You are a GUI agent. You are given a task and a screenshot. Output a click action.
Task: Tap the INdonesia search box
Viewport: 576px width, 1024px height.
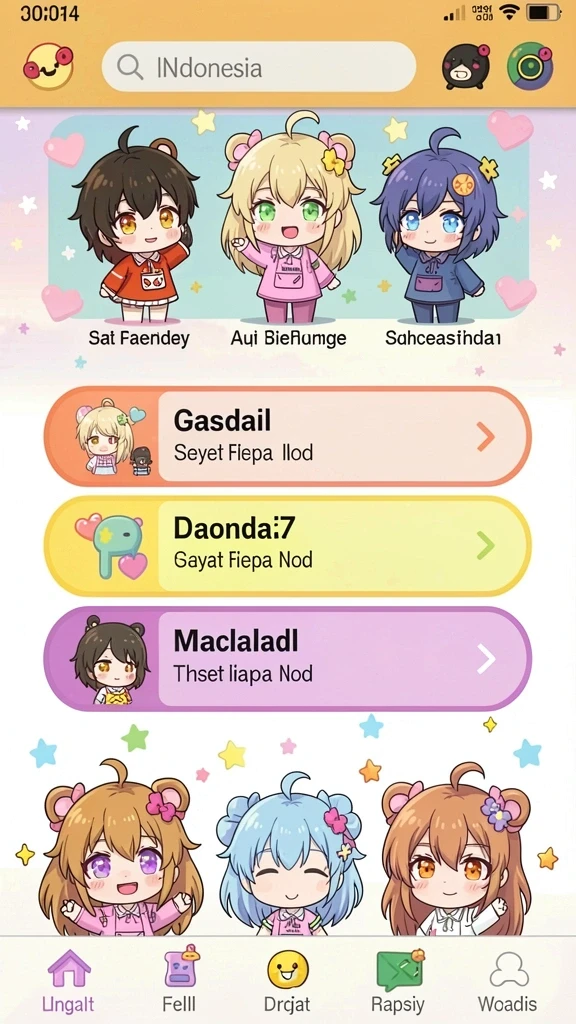pyautogui.click(x=259, y=67)
